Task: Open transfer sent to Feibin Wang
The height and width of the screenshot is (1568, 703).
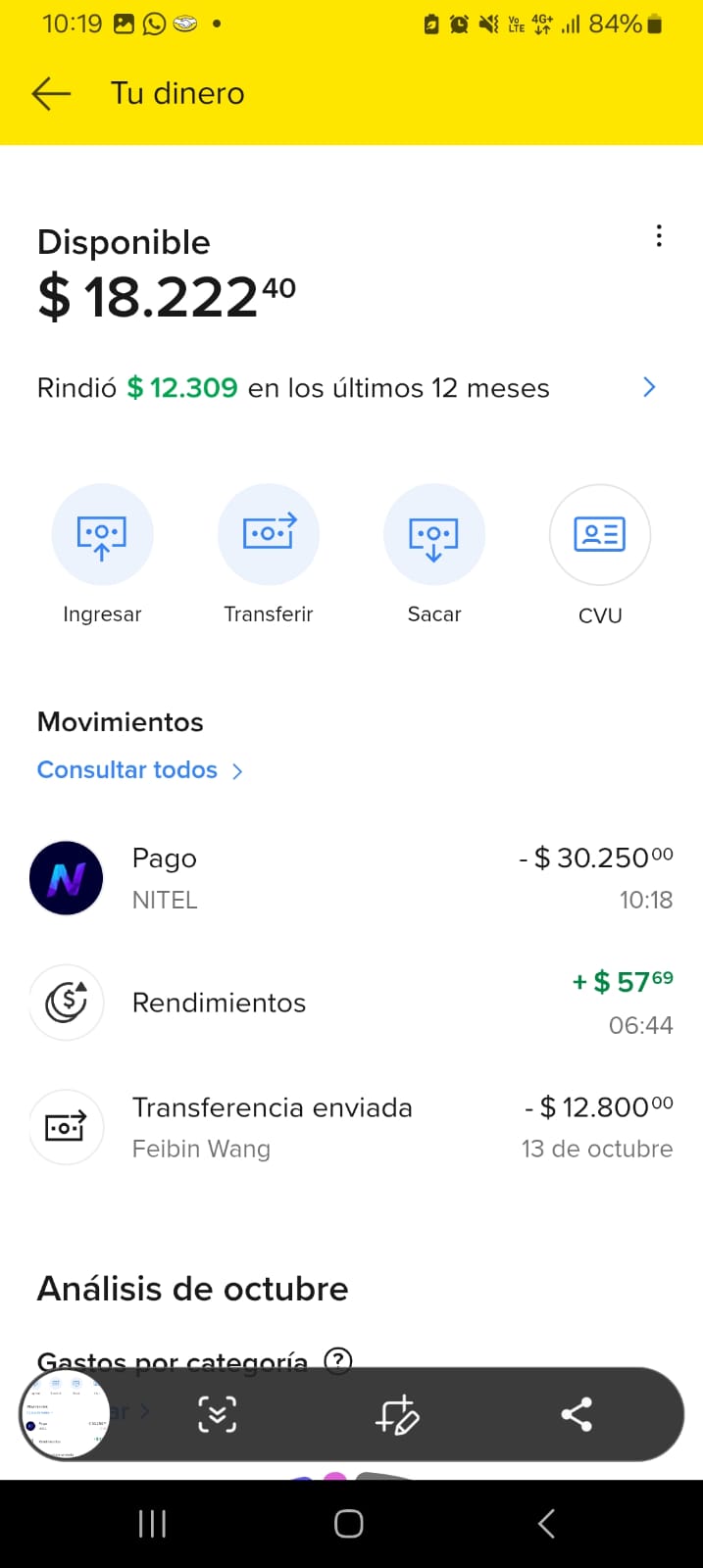Action: [x=351, y=1127]
